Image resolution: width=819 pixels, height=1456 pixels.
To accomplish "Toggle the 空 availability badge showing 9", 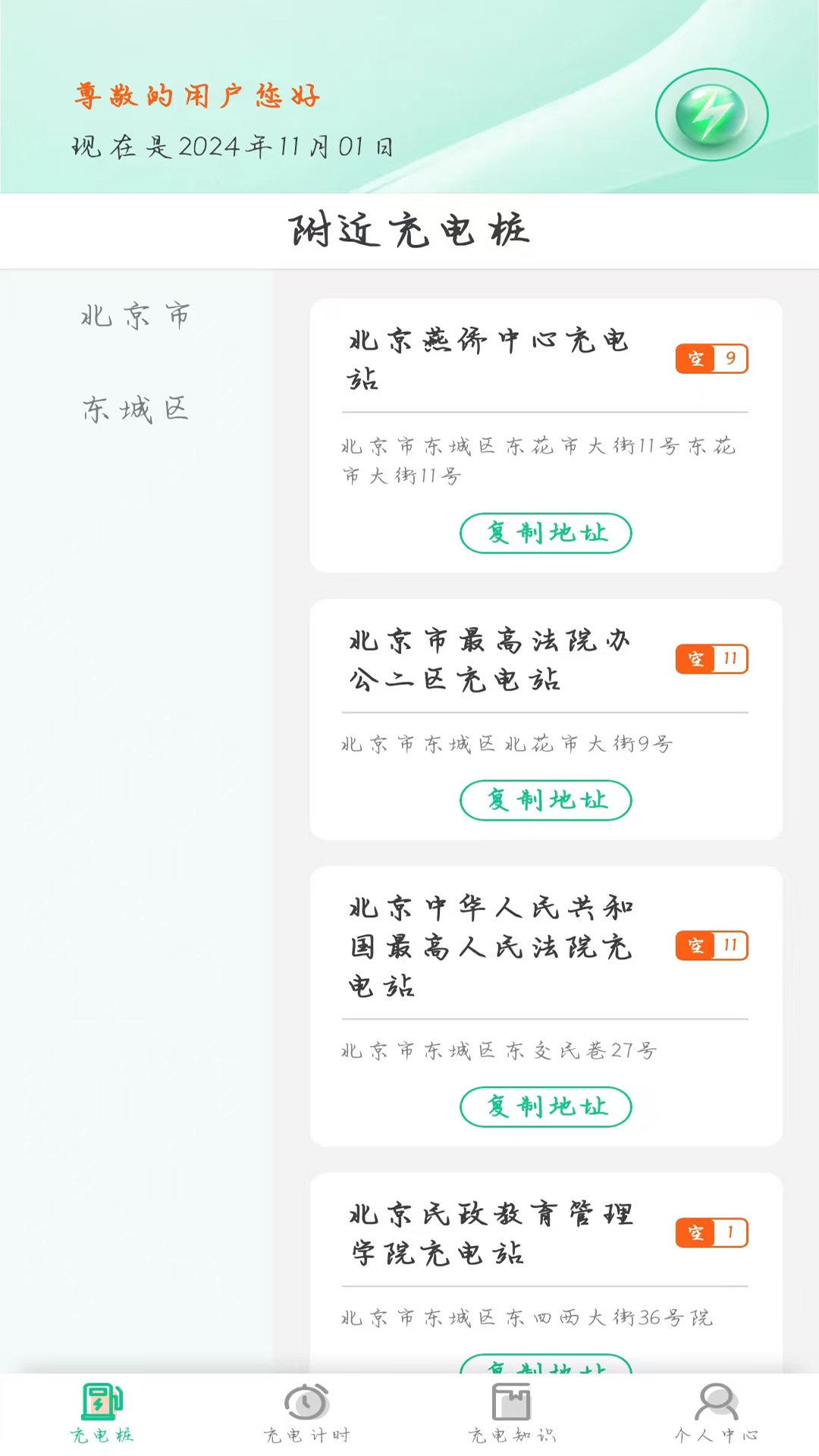I will tap(711, 358).
